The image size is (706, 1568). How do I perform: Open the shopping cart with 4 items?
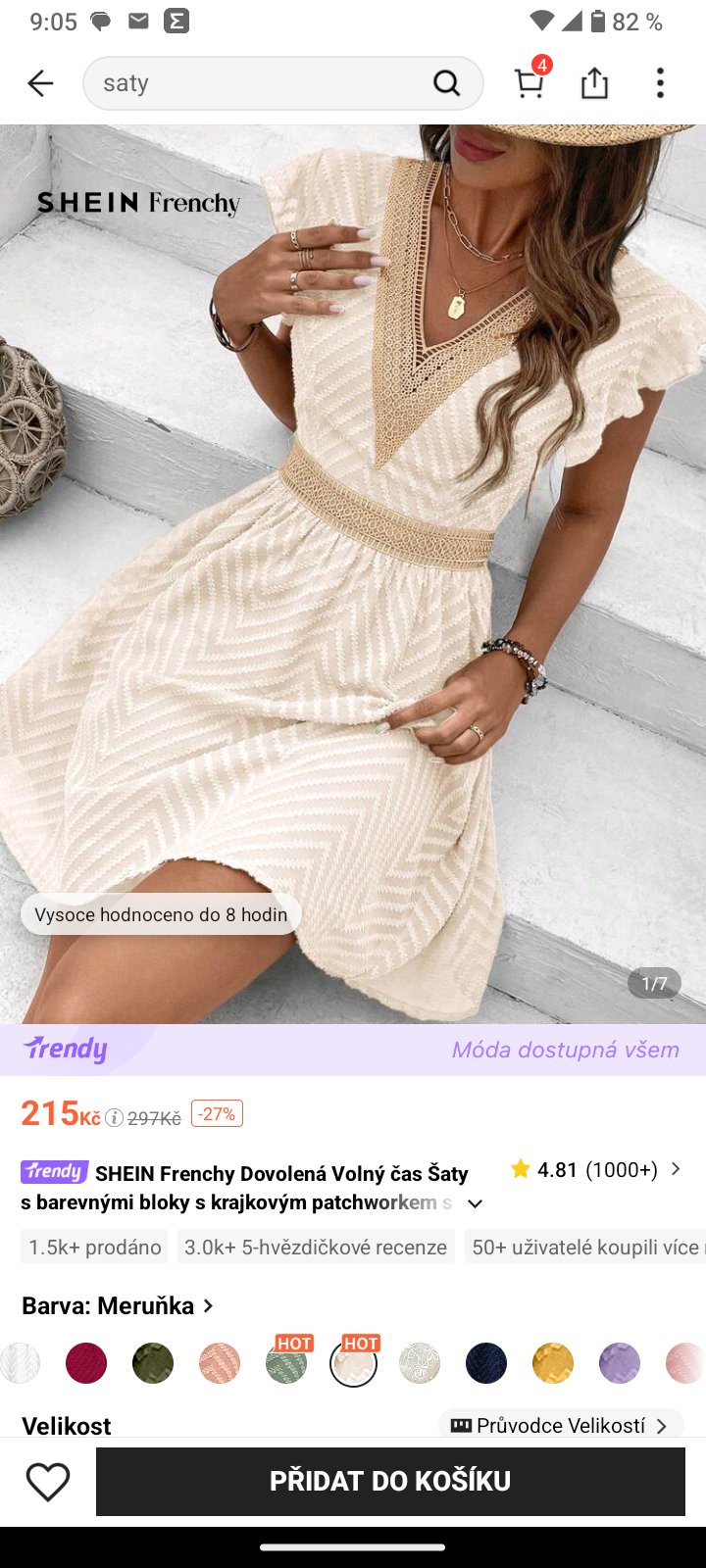coord(529,83)
